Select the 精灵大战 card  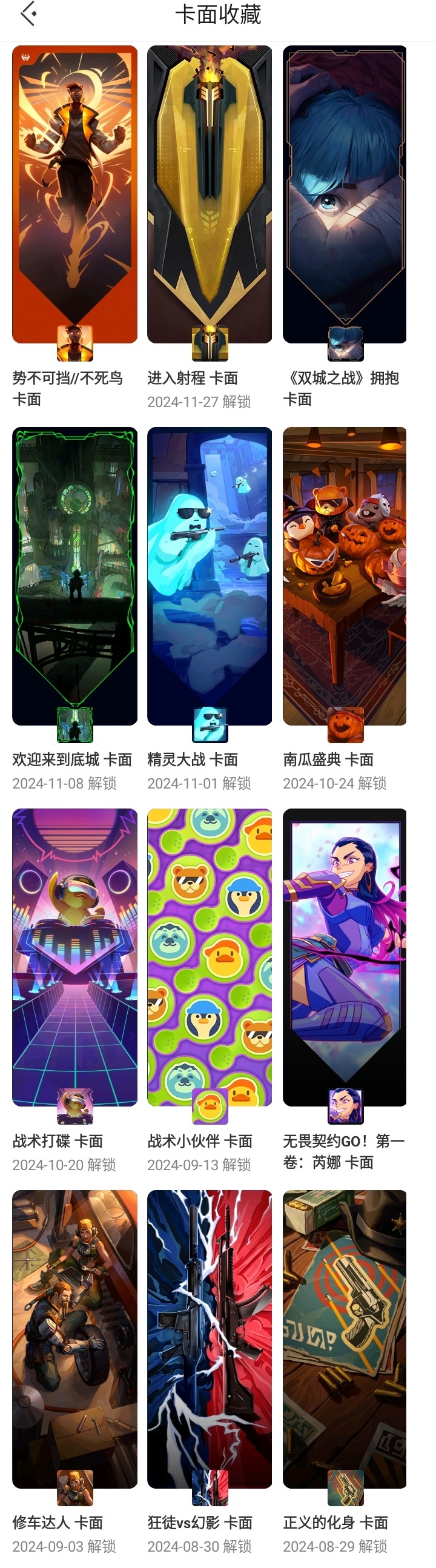tap(210, 575)
